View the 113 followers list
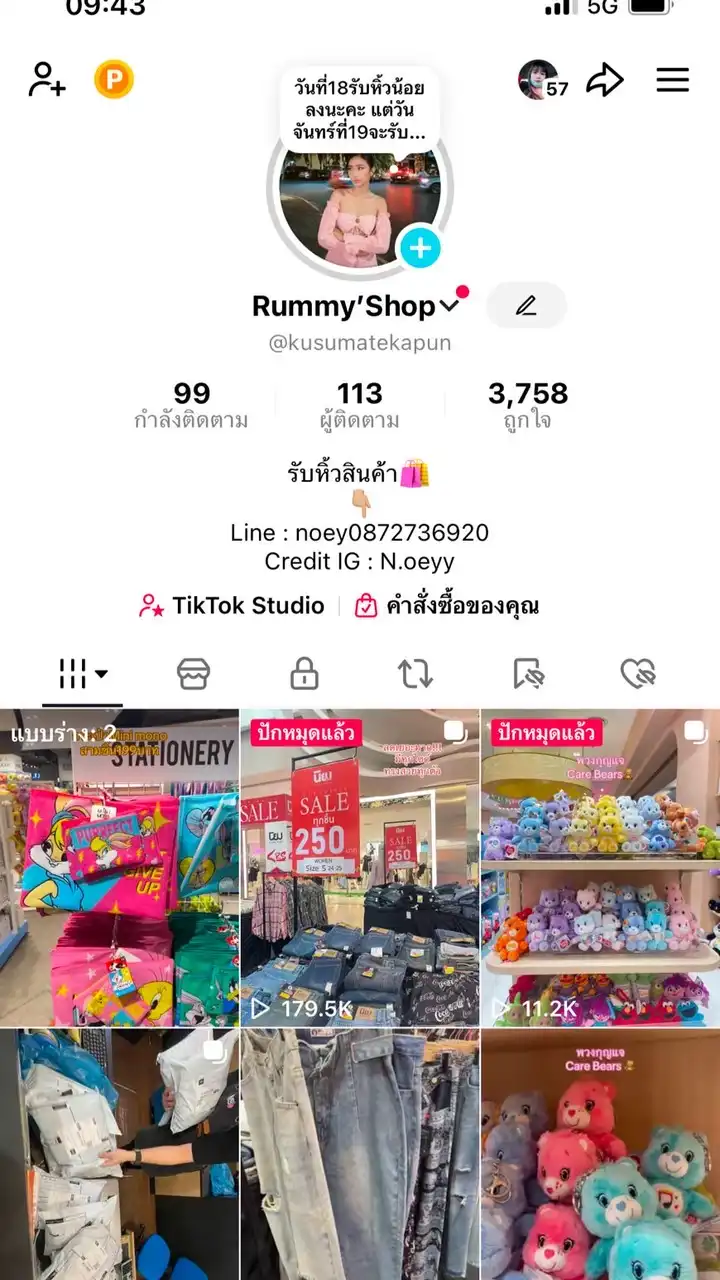 pyautogui.click(x=360, y=405)
